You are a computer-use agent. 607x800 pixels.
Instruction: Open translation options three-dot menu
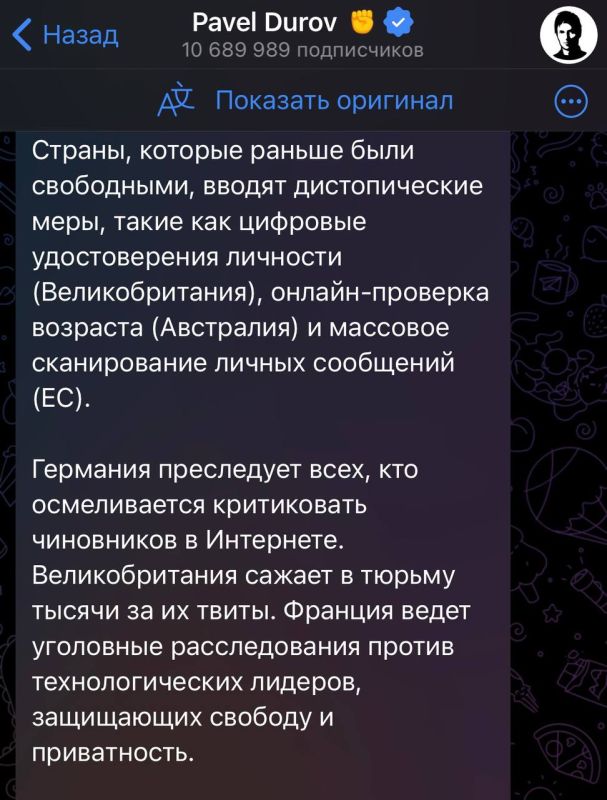tap(569, 101)
